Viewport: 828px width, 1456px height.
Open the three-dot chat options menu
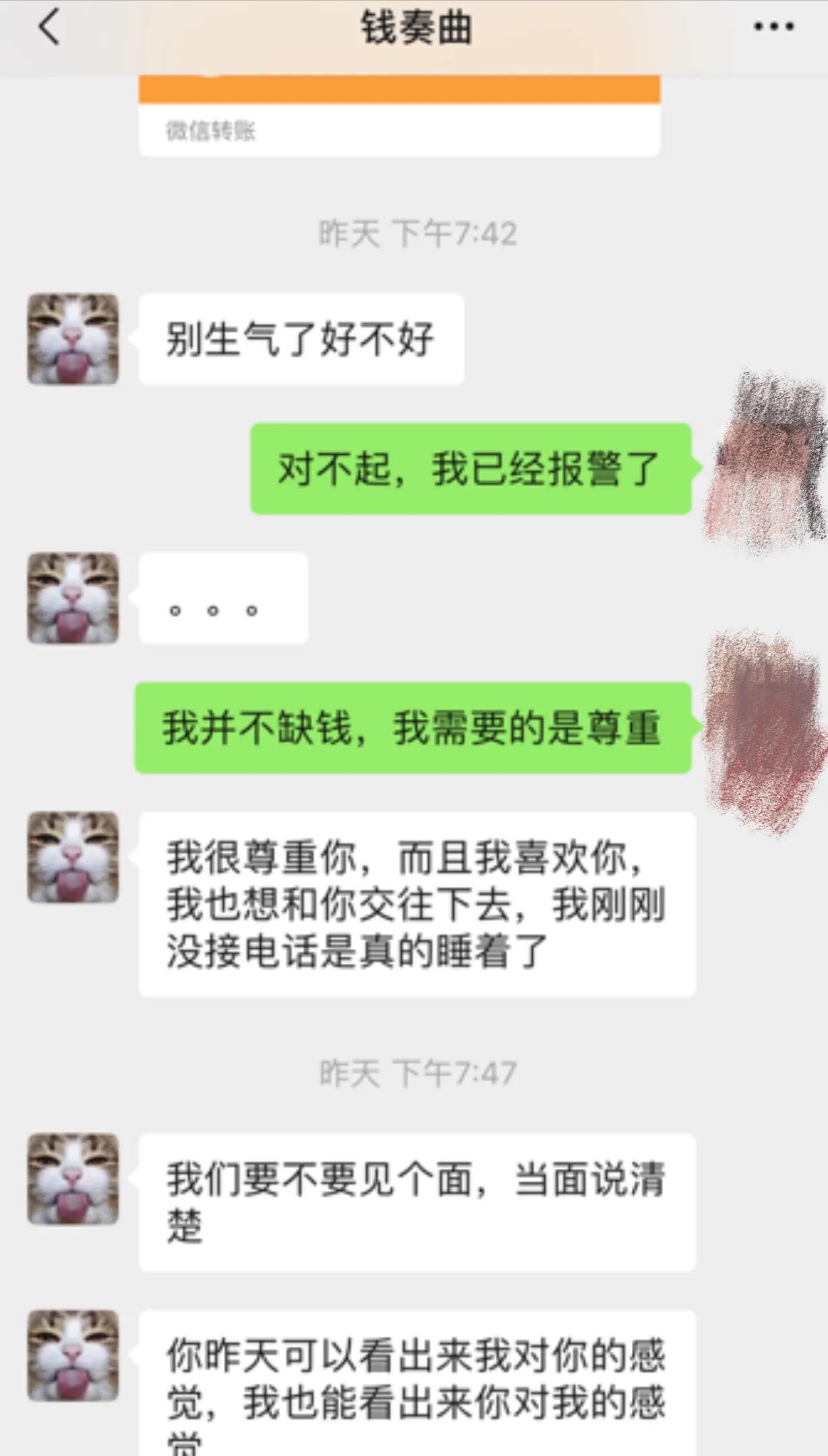(x=773, y=27)
